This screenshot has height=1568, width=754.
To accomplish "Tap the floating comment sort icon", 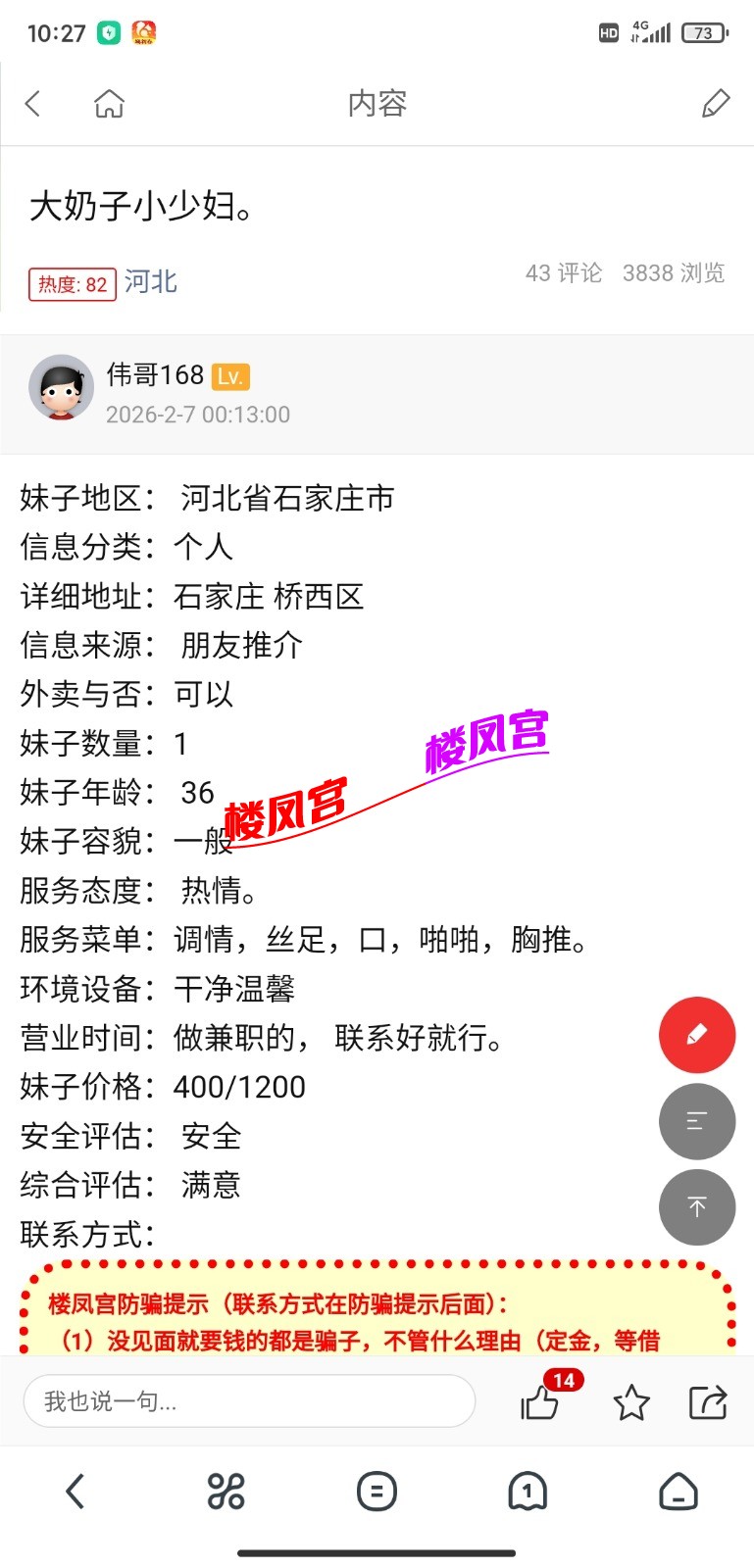I will [697, 1121].
